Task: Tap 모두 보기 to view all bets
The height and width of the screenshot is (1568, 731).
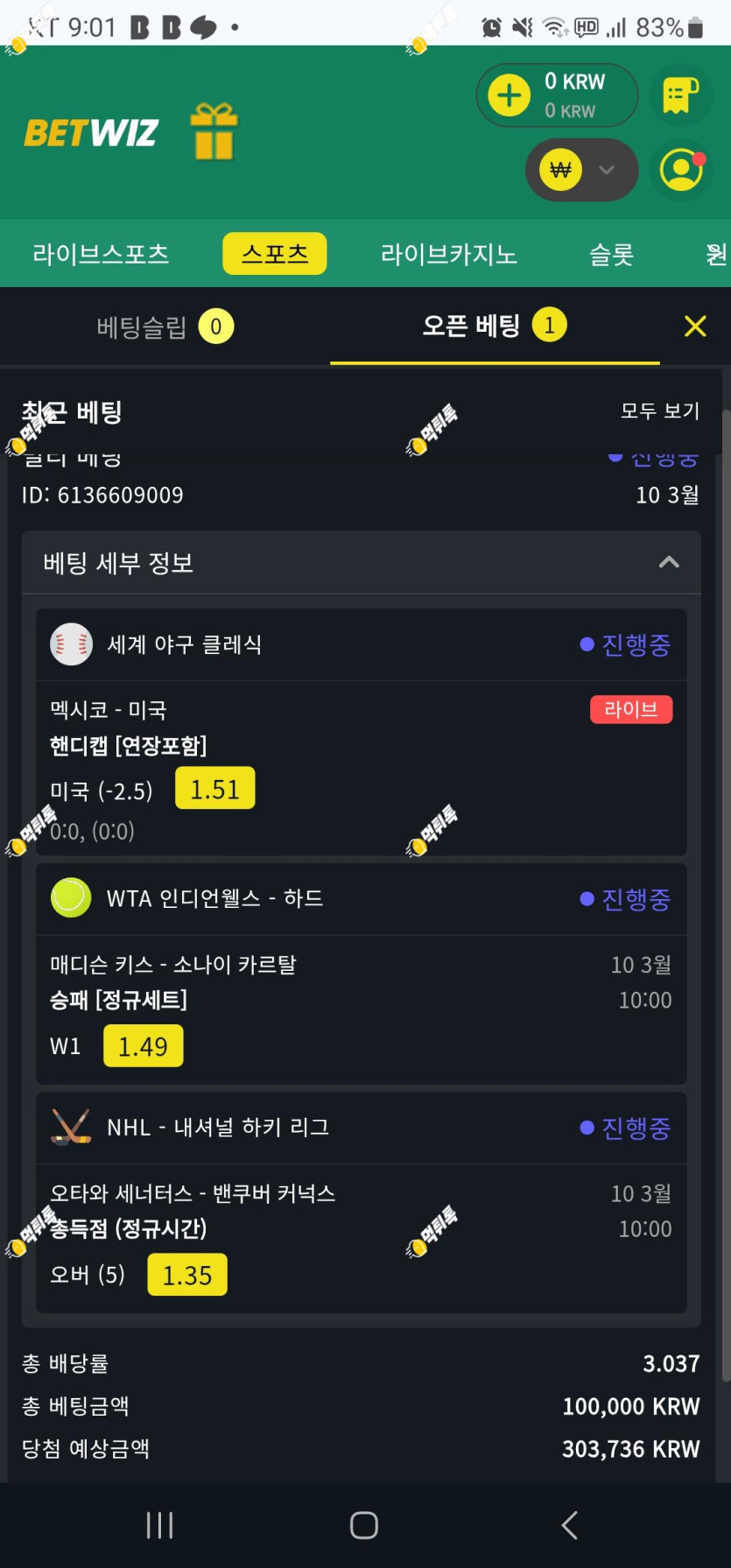Action: click(660, 411)
